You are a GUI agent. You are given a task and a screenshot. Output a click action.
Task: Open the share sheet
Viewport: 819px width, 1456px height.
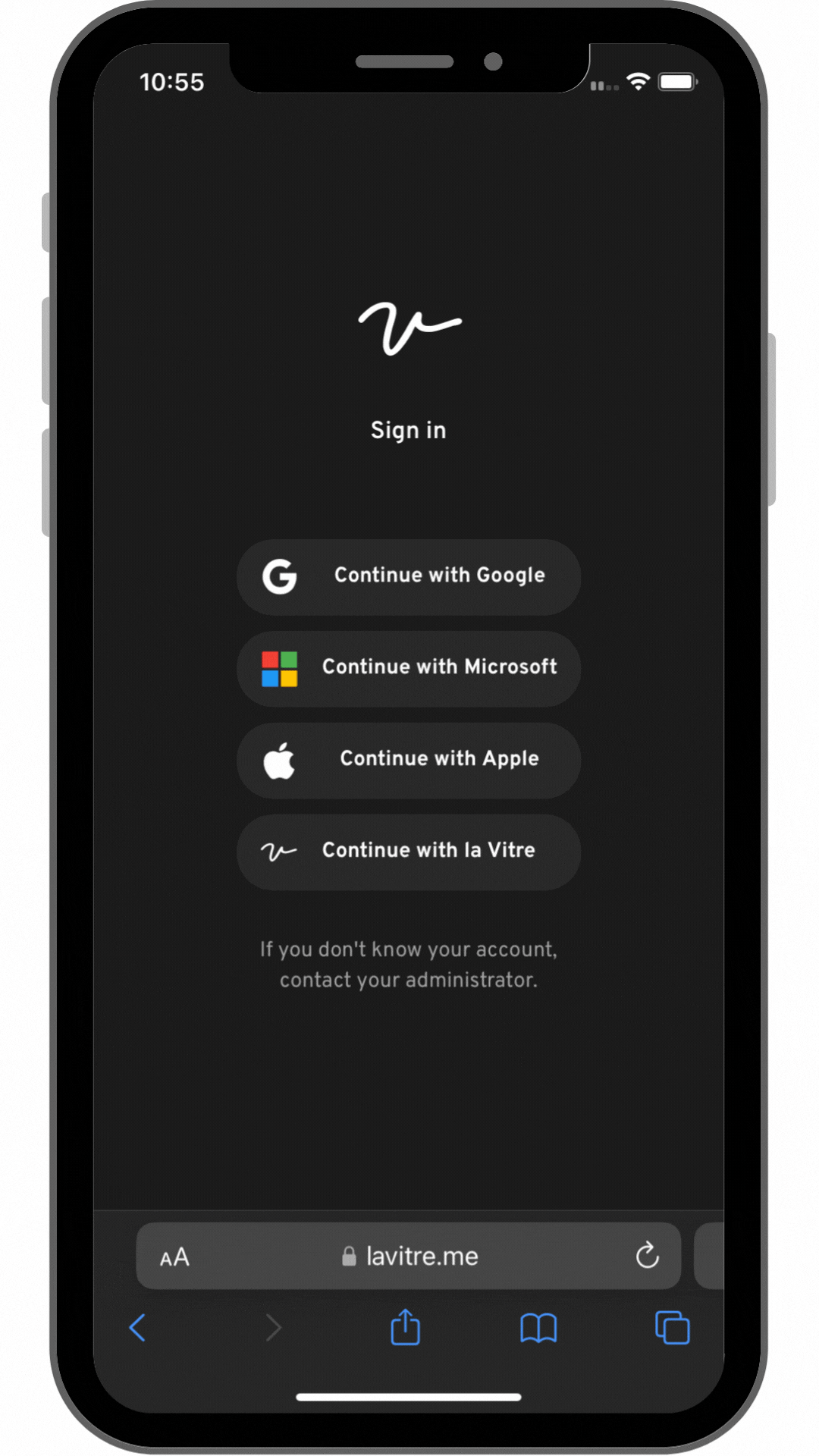[x=405, y=1328]
